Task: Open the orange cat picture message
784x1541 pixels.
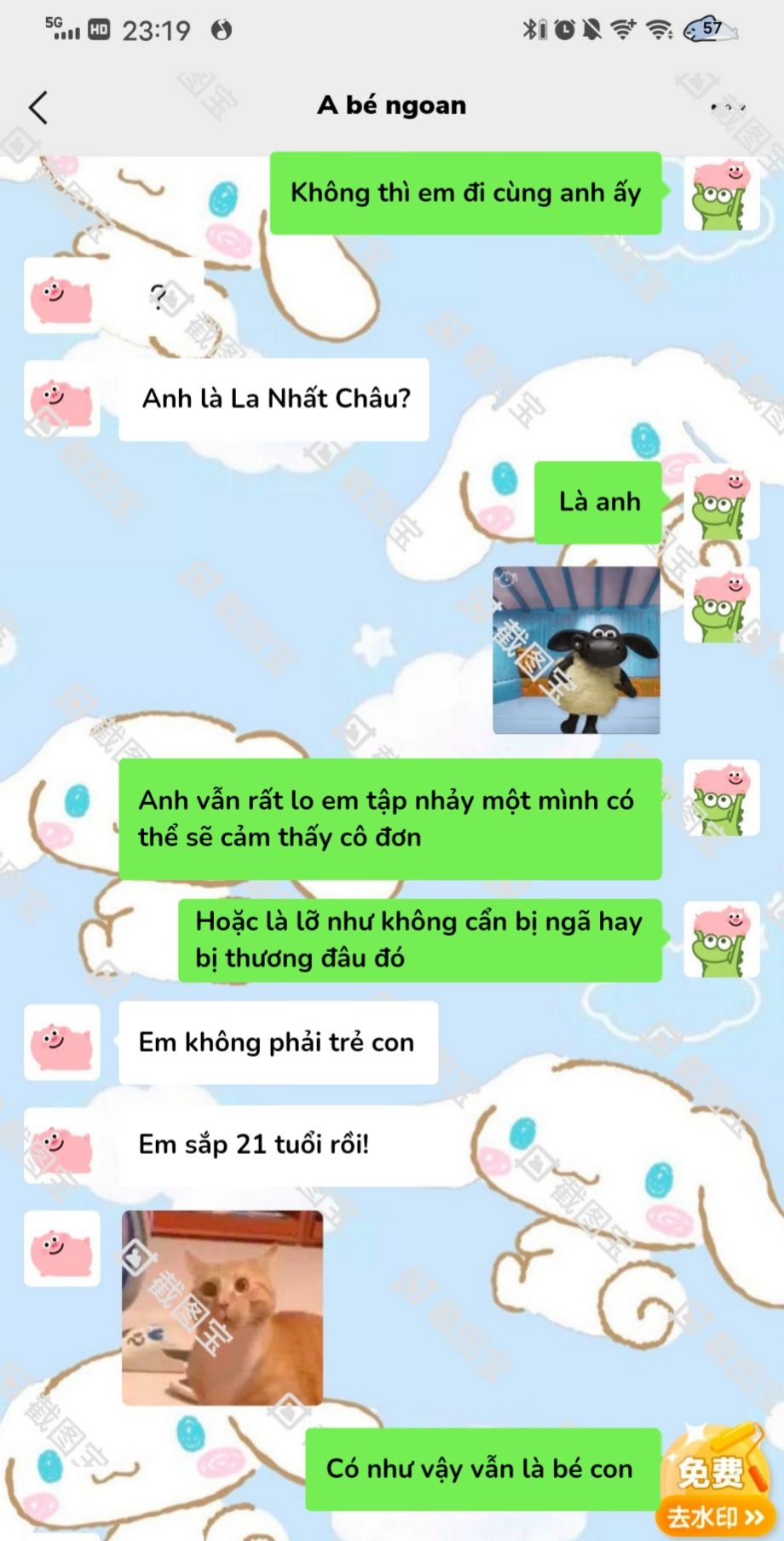Action: [222, 1307]
